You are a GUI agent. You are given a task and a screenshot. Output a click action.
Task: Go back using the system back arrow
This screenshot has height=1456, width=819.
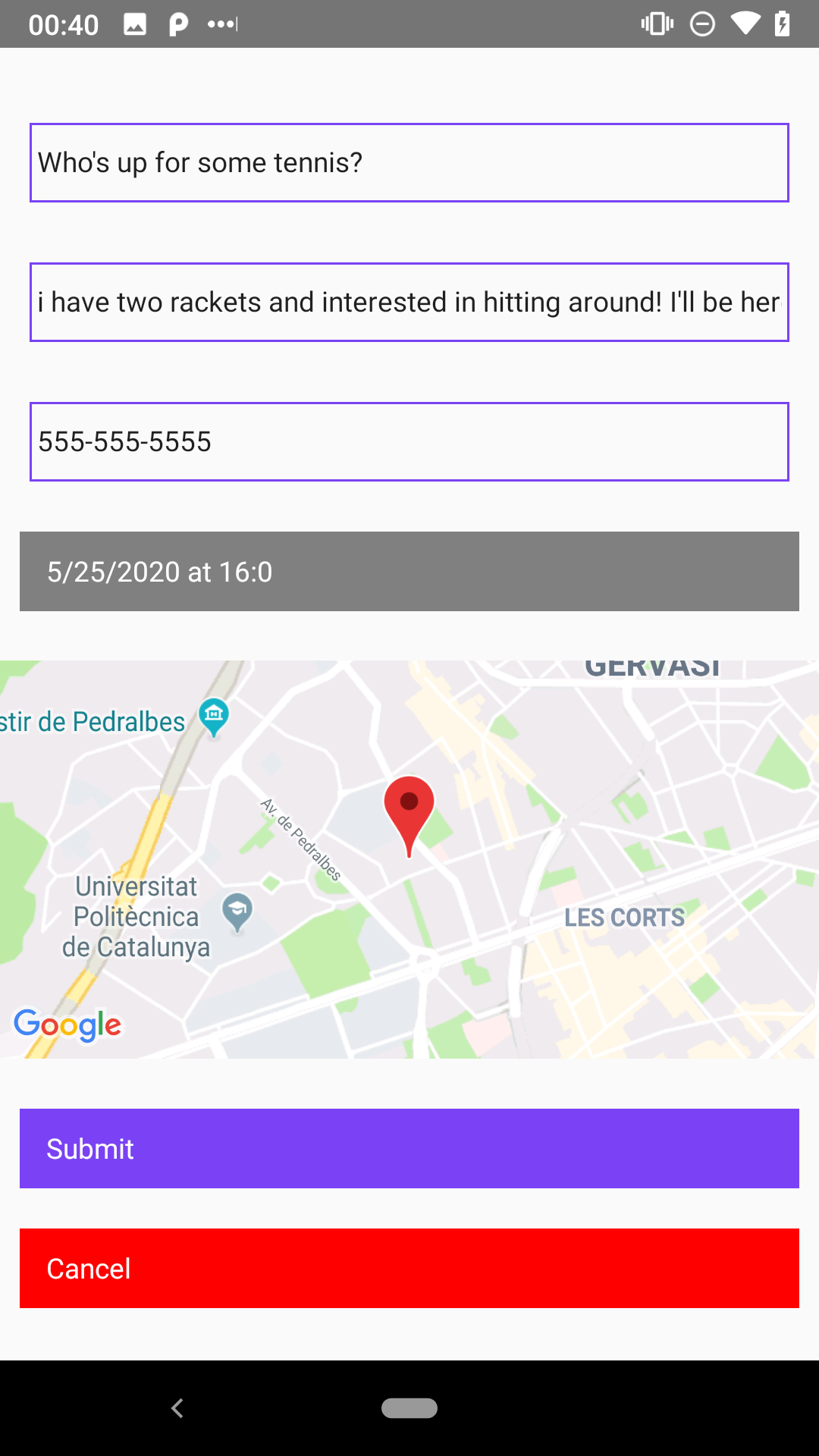[x=177, y=1408]
